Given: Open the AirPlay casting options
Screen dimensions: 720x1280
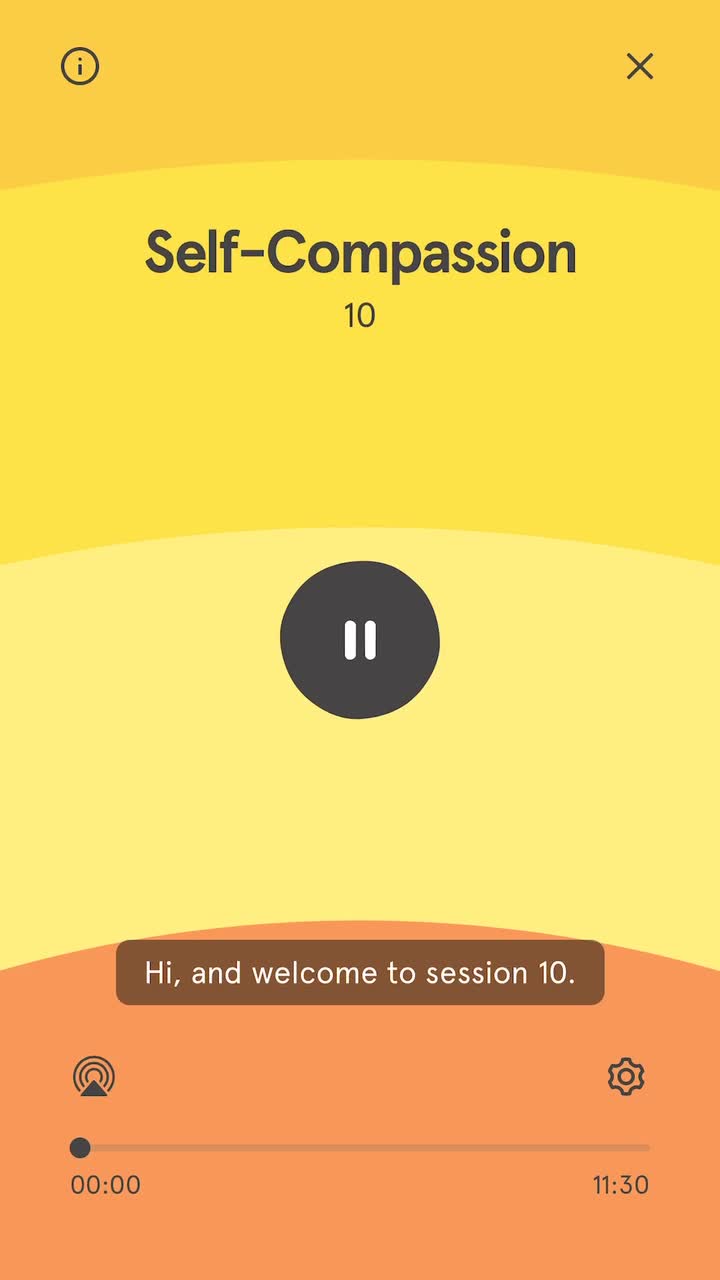Looking at the screenshot, I should click(x=94, y=1077).
